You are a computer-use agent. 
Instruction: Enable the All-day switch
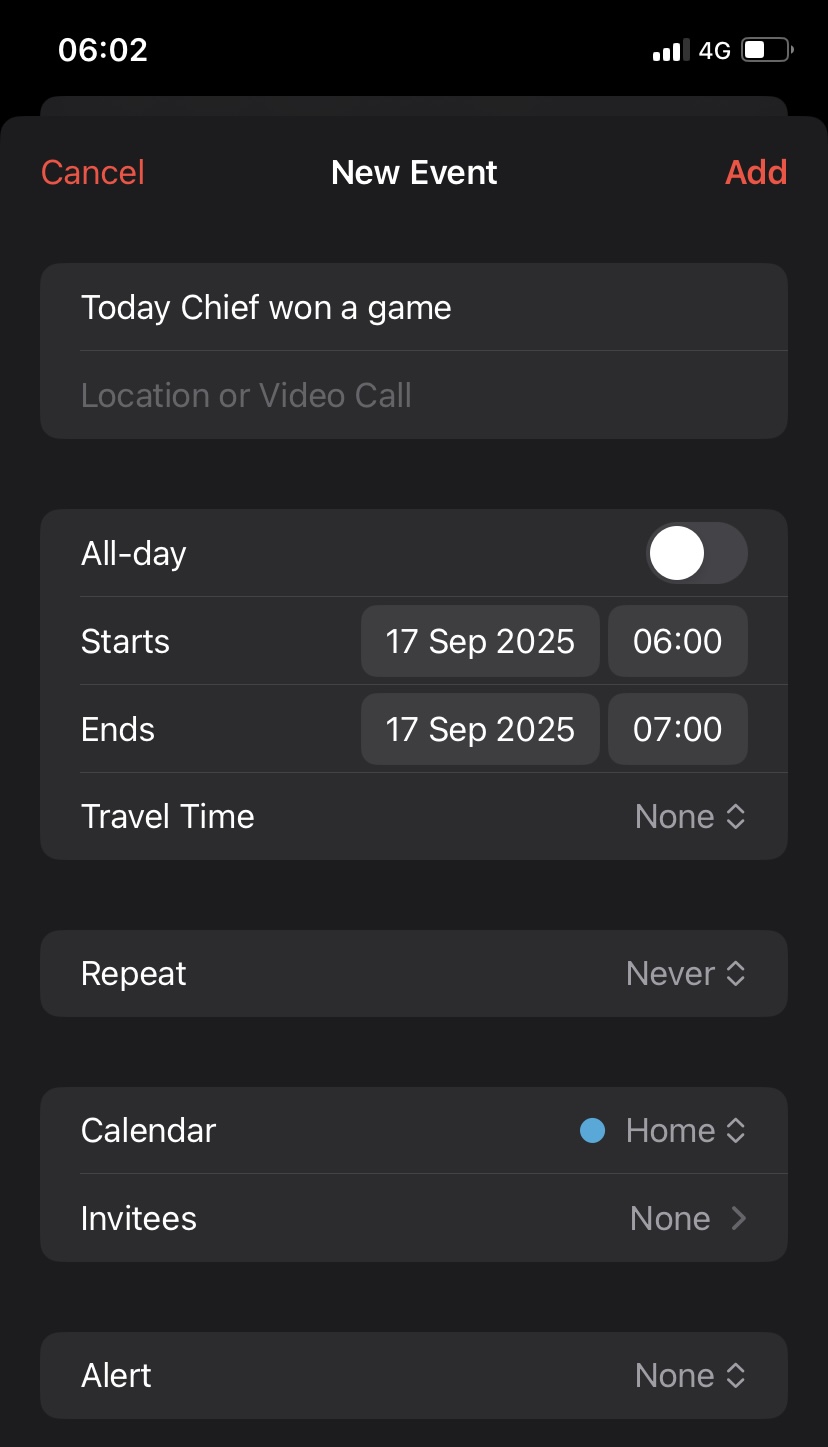pos(697,553)
